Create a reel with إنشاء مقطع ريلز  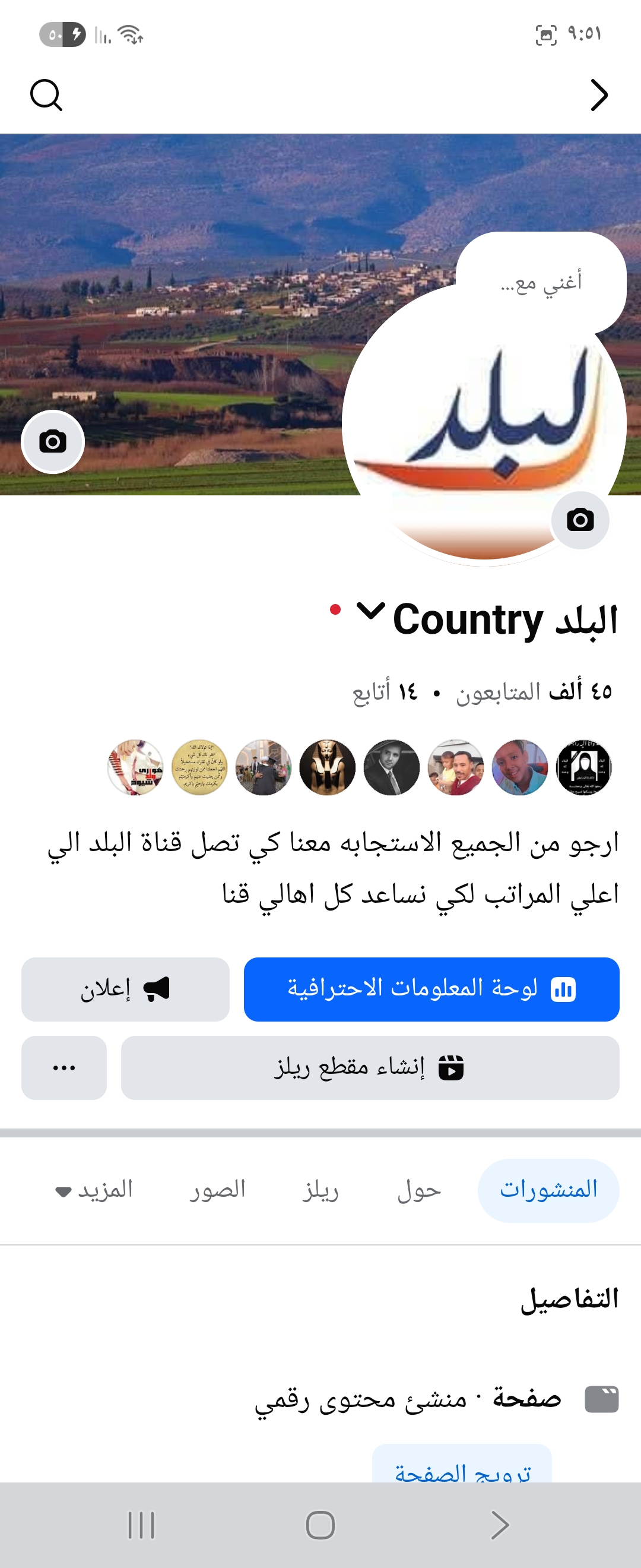pos(370,1068)
